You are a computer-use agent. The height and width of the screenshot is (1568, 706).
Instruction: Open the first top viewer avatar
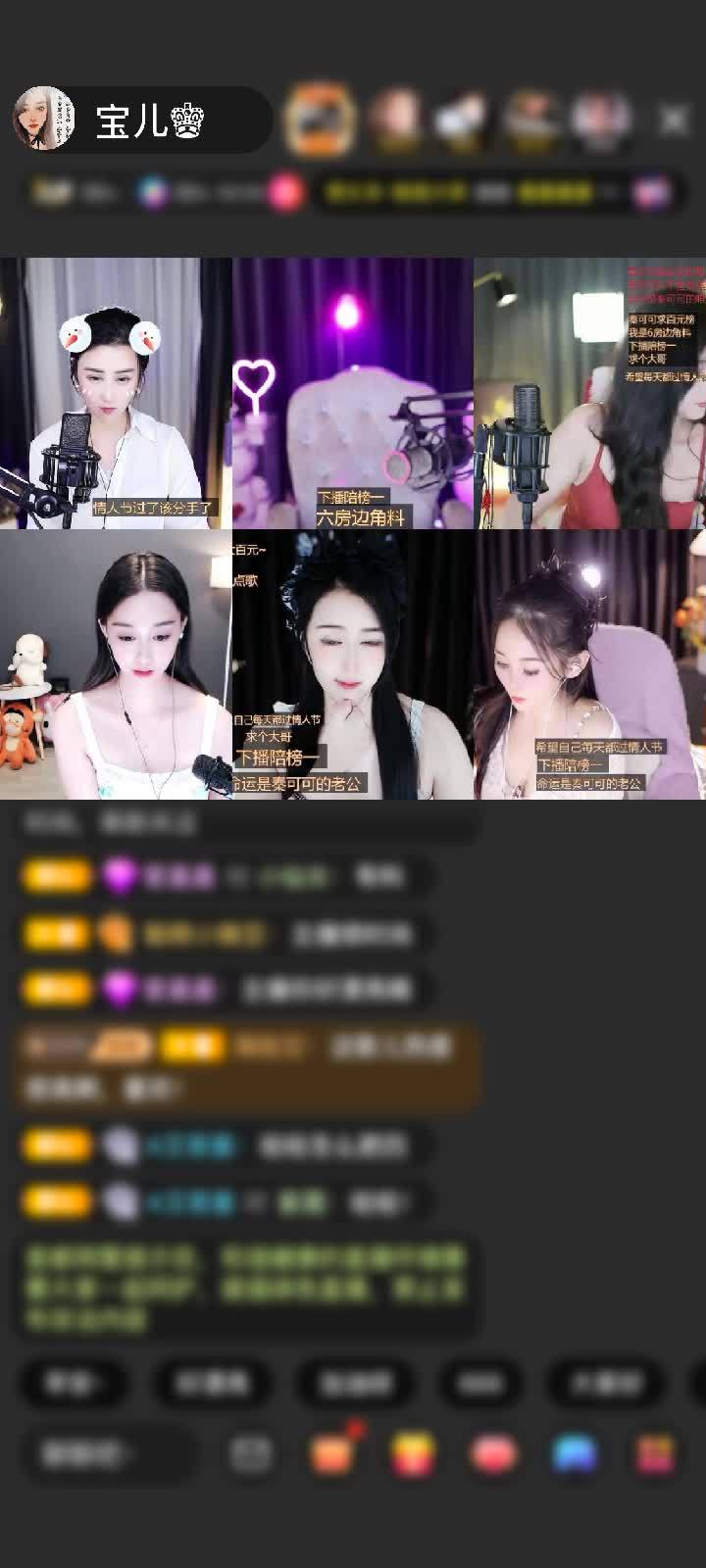pyautogui.click(x=319, y=120)
